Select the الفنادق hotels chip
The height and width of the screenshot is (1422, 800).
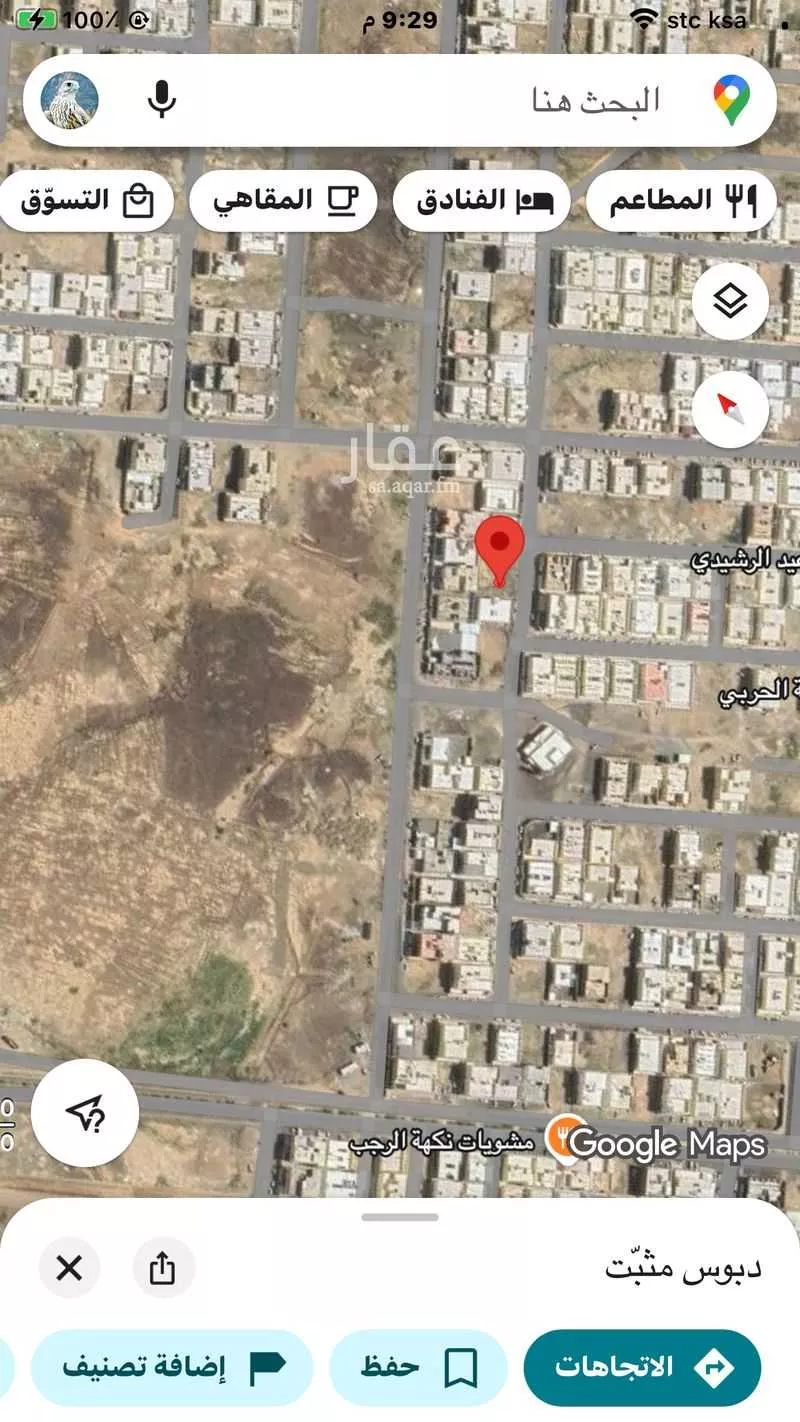coord(481,201)
